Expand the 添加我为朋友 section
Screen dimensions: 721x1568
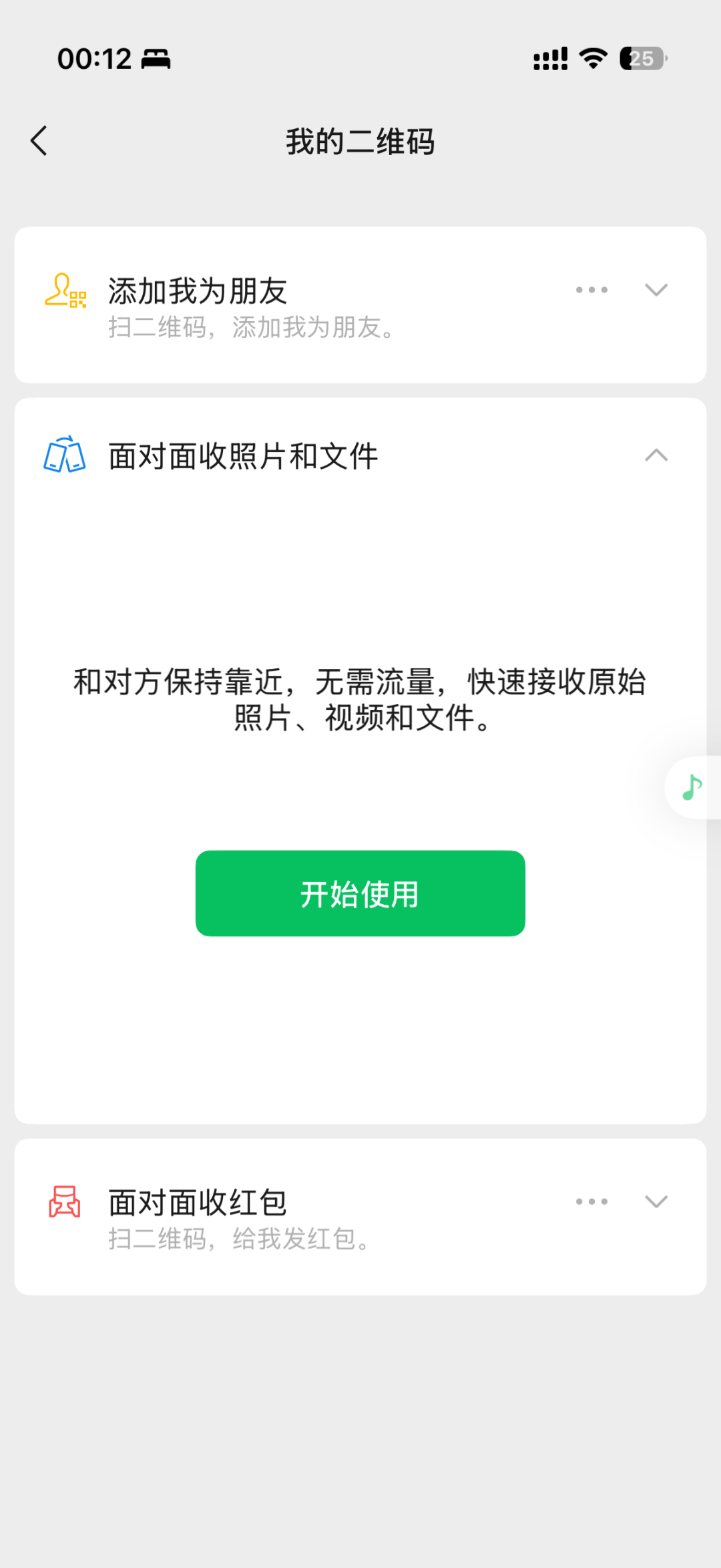[x=656, y=290]
